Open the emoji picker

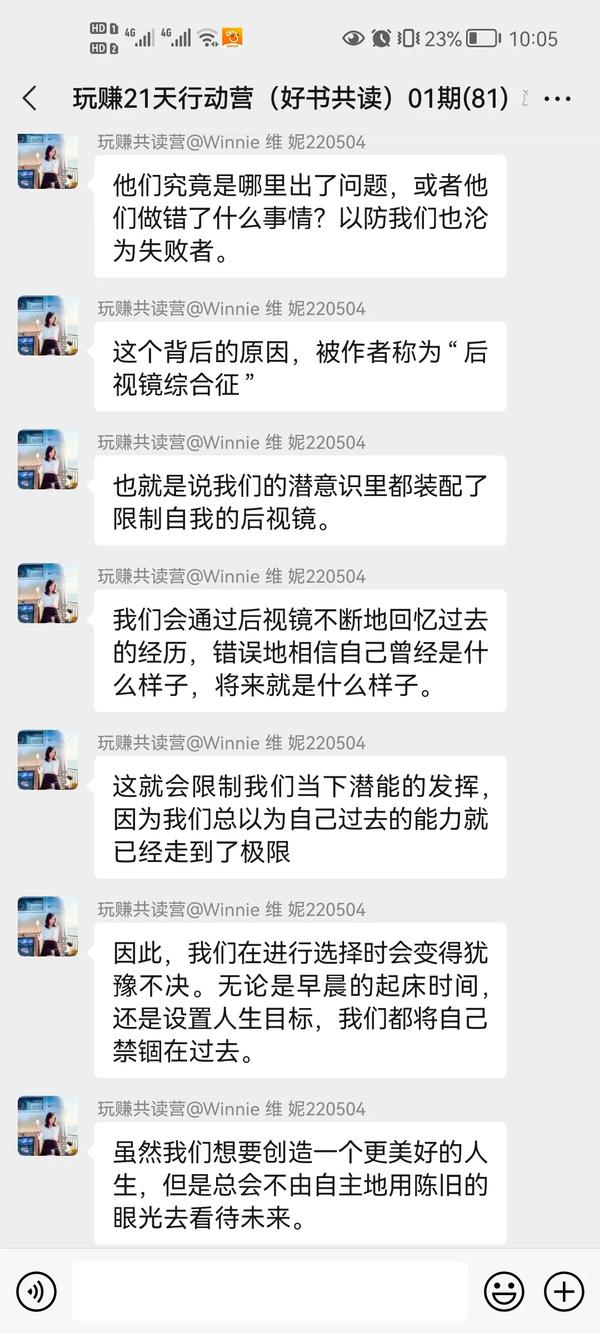tap(504, 1292)
